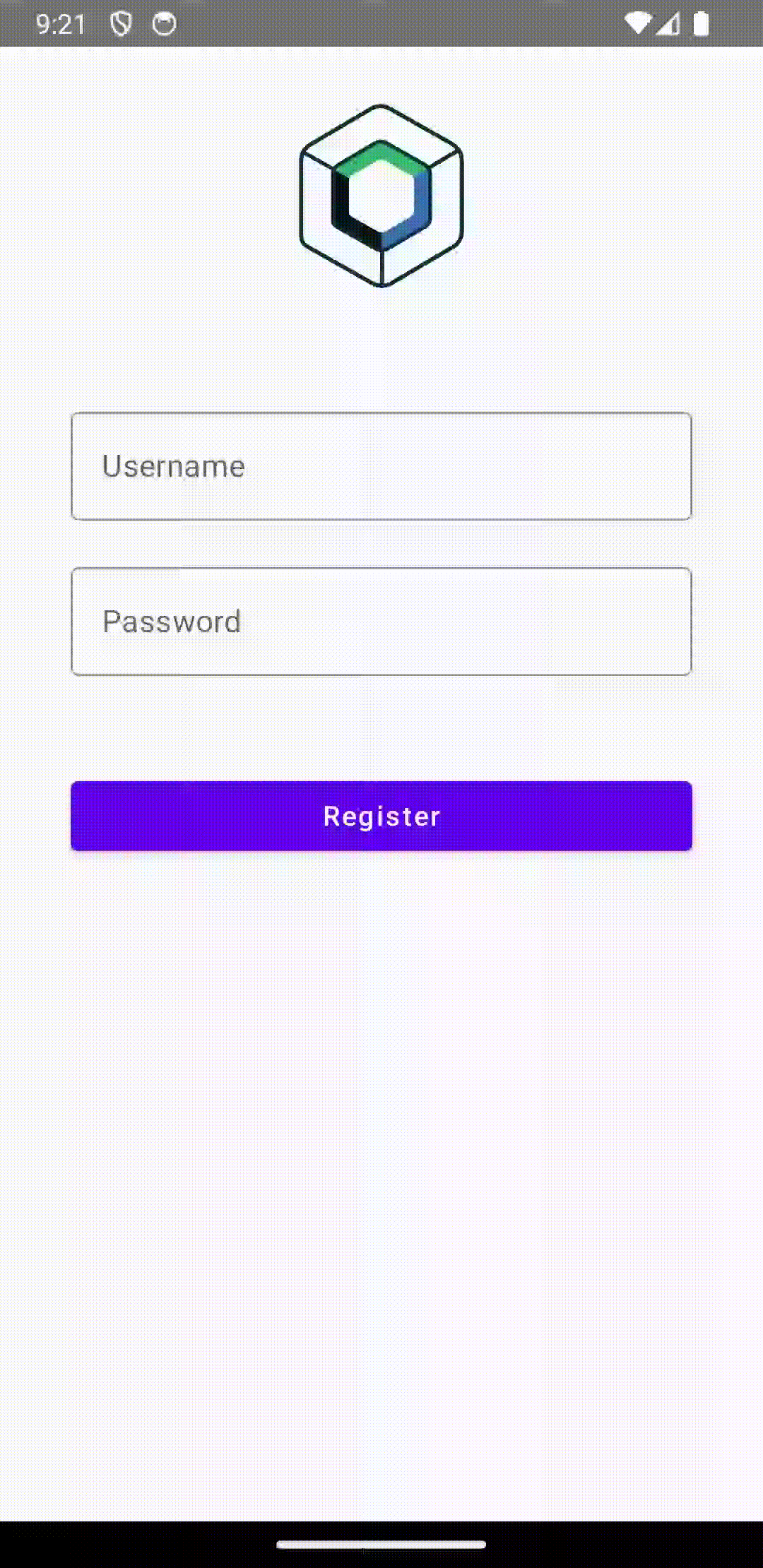Click the cellular signal strength icon
The height and width of the screenshot is (1568, 763).
click(x=668, y=23)
